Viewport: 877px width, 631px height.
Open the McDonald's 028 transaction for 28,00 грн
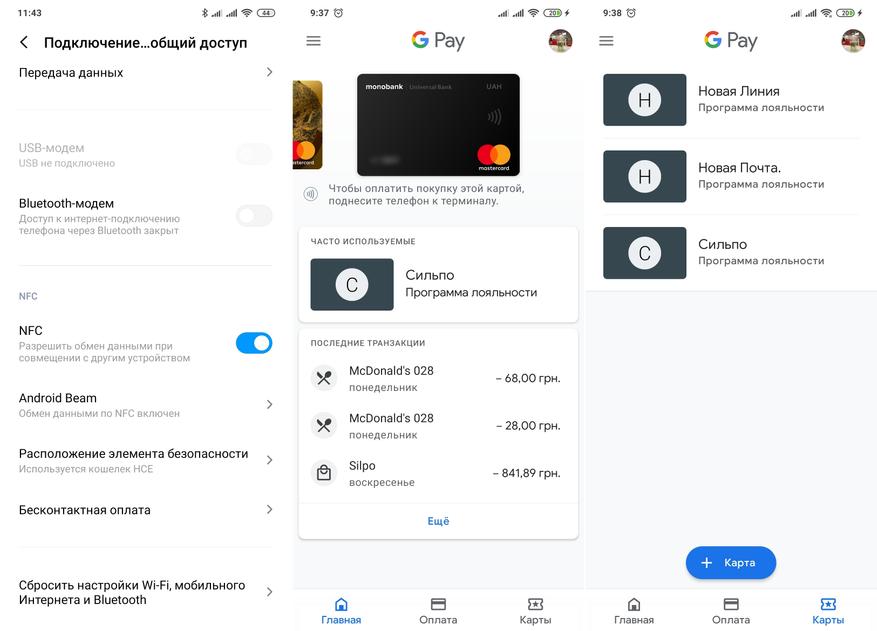click(x=438, y=425)
